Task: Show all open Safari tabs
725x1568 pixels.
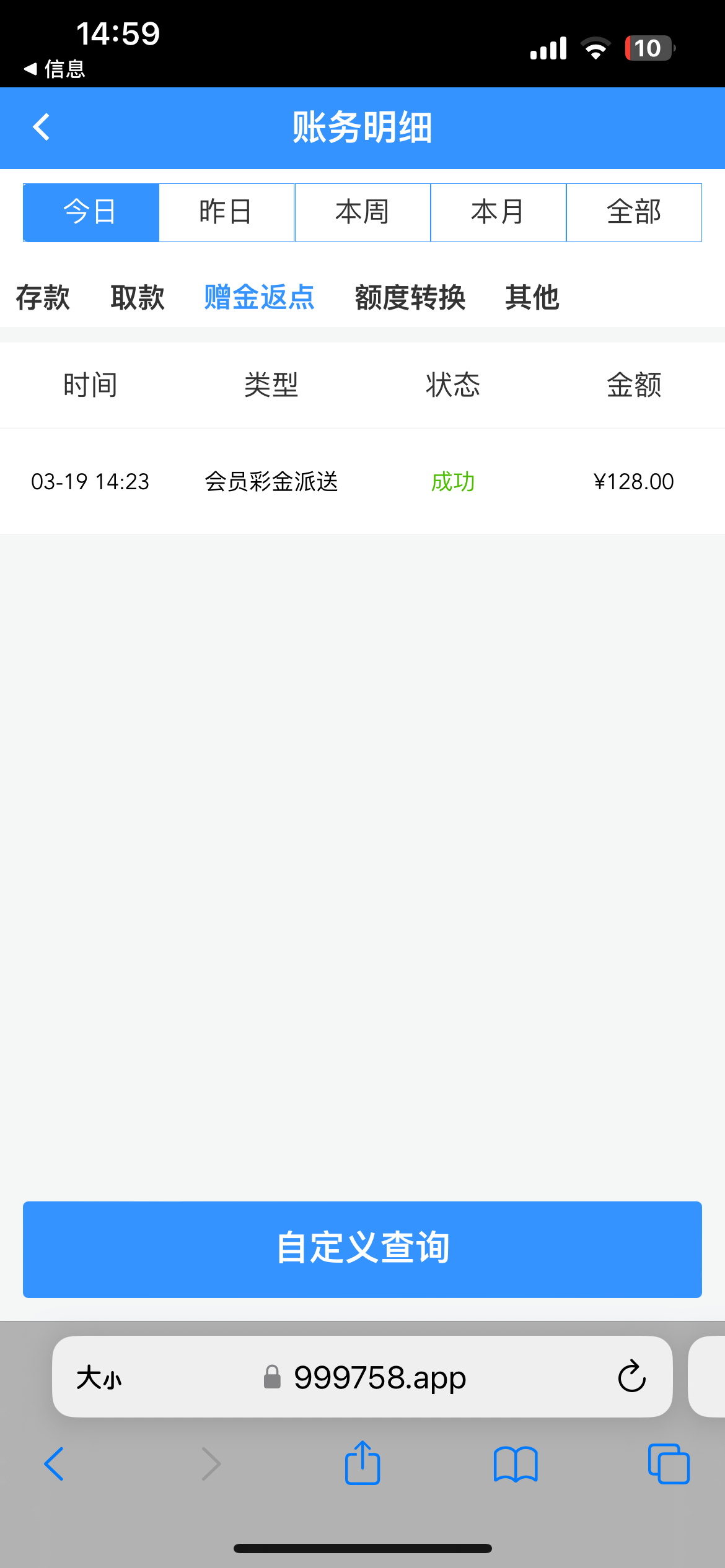Action: (x=668, y=1464)
